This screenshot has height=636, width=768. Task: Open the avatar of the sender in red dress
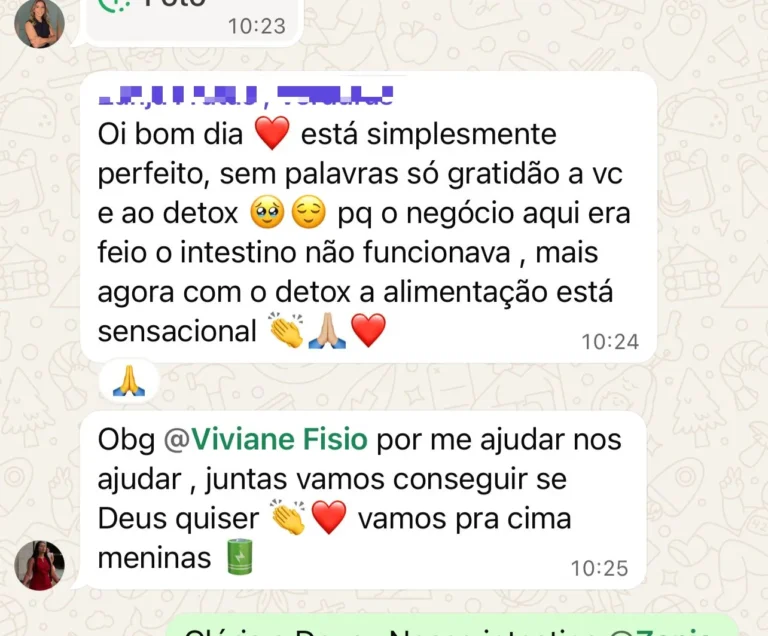coord(40,565)
